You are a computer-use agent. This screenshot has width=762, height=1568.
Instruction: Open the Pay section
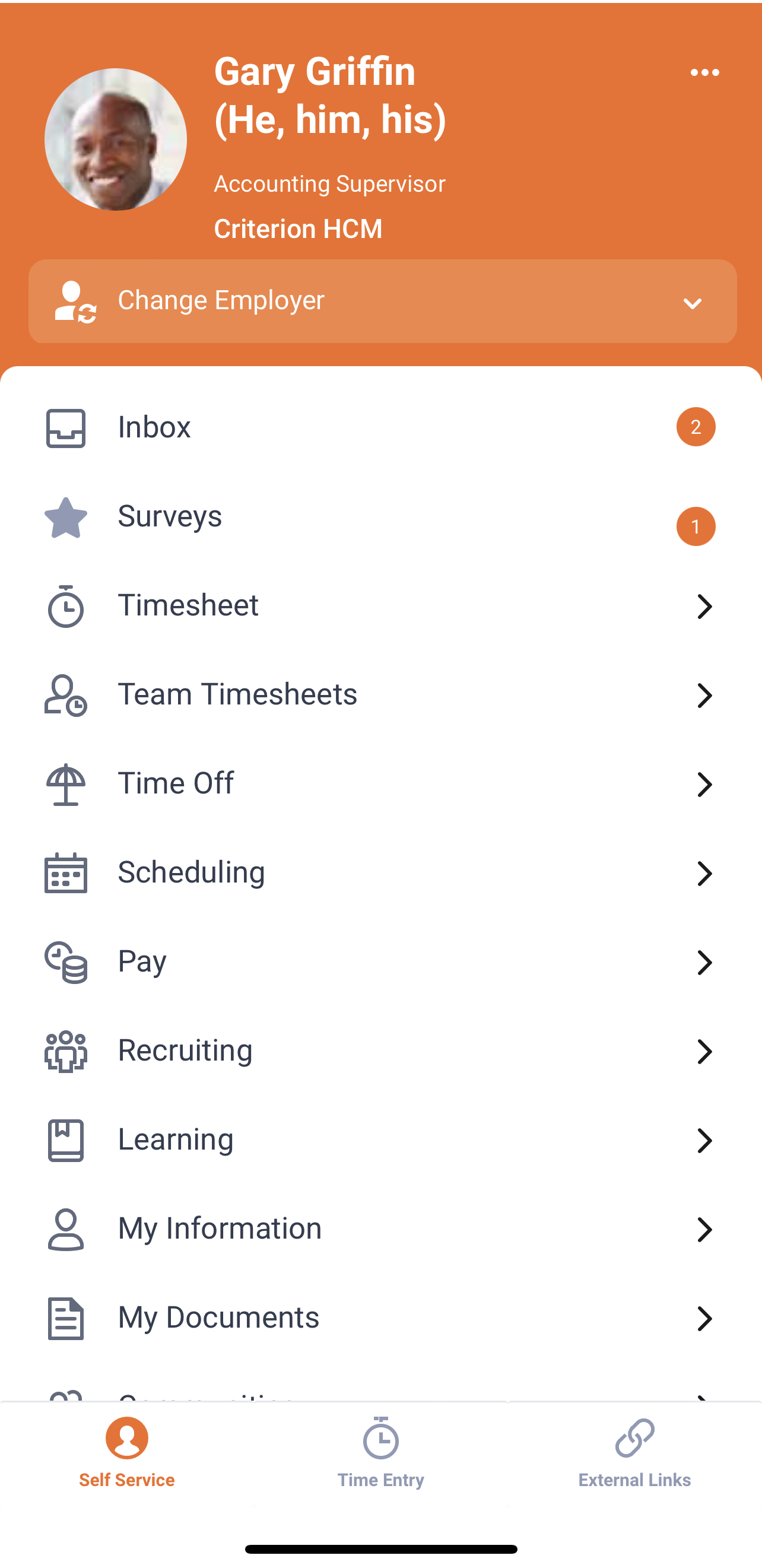click(381, 961)
